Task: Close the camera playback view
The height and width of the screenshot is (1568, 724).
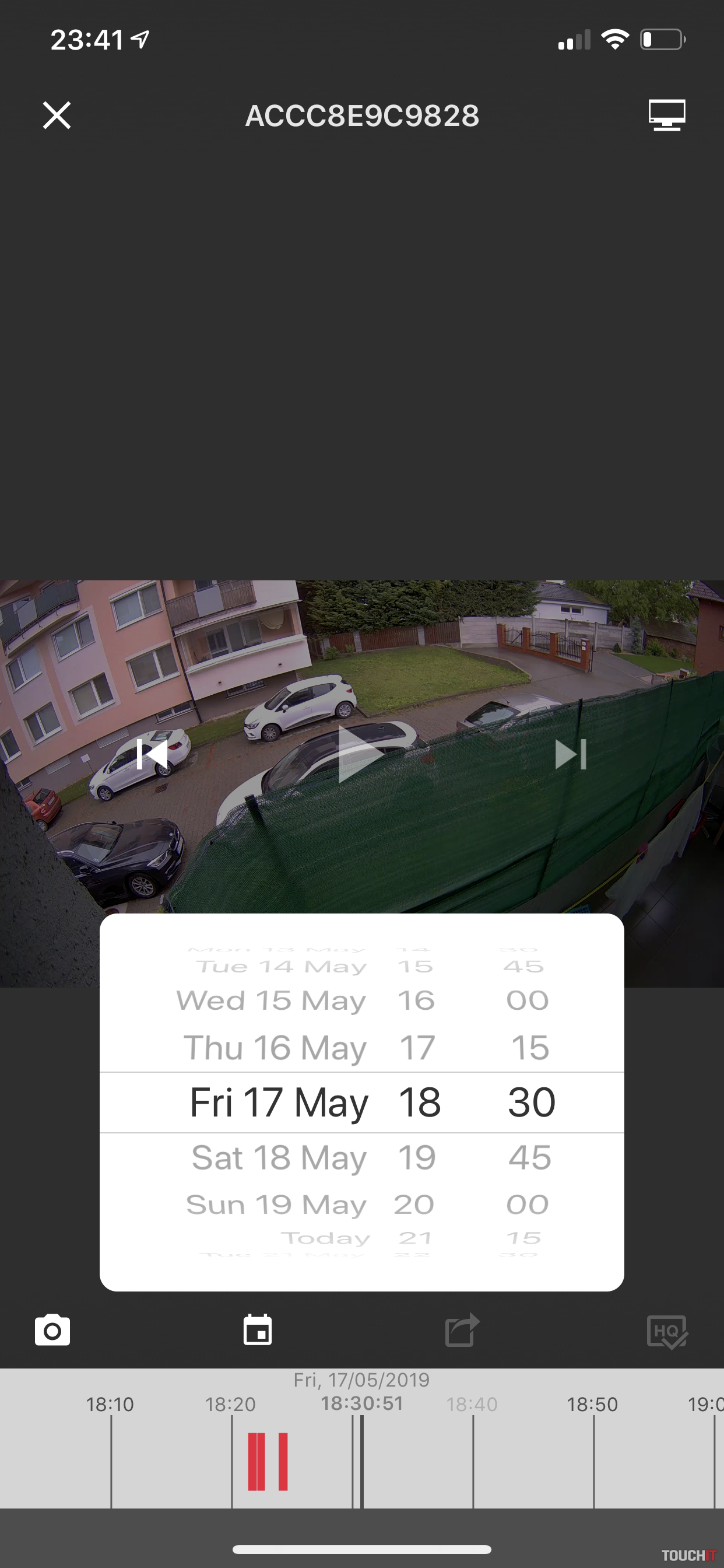Action: [57, 115]
